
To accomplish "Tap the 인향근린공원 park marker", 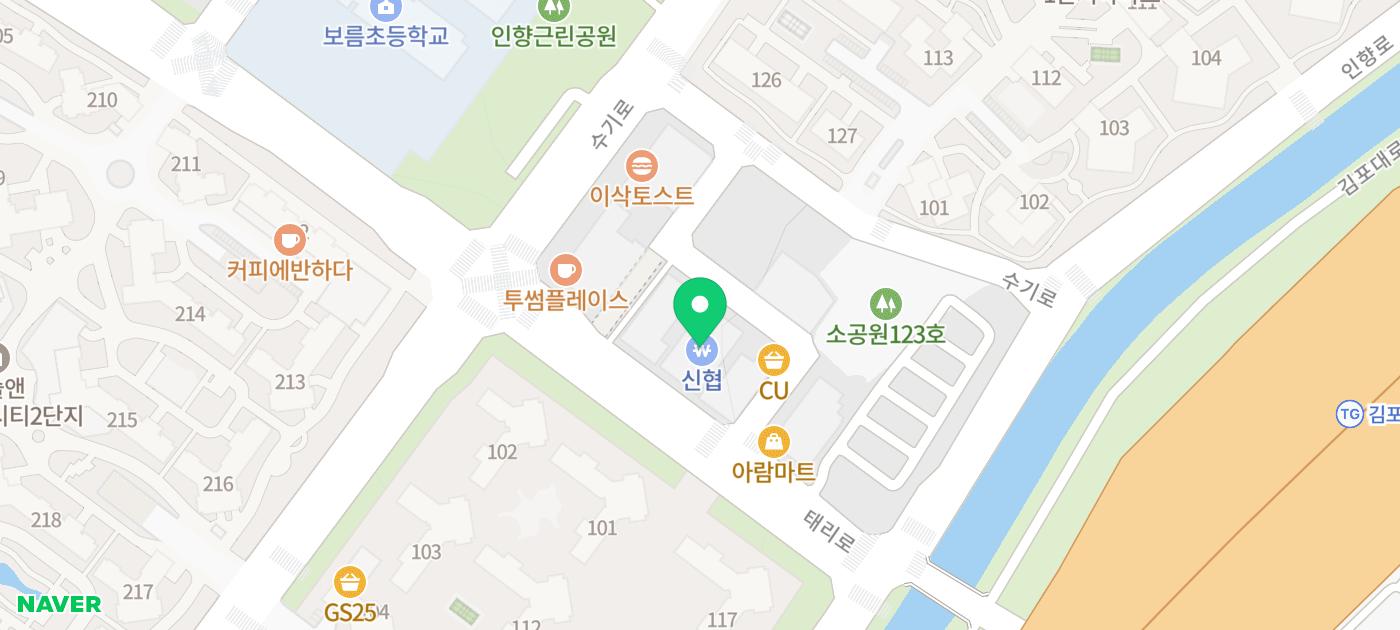I will pos(553,9).
